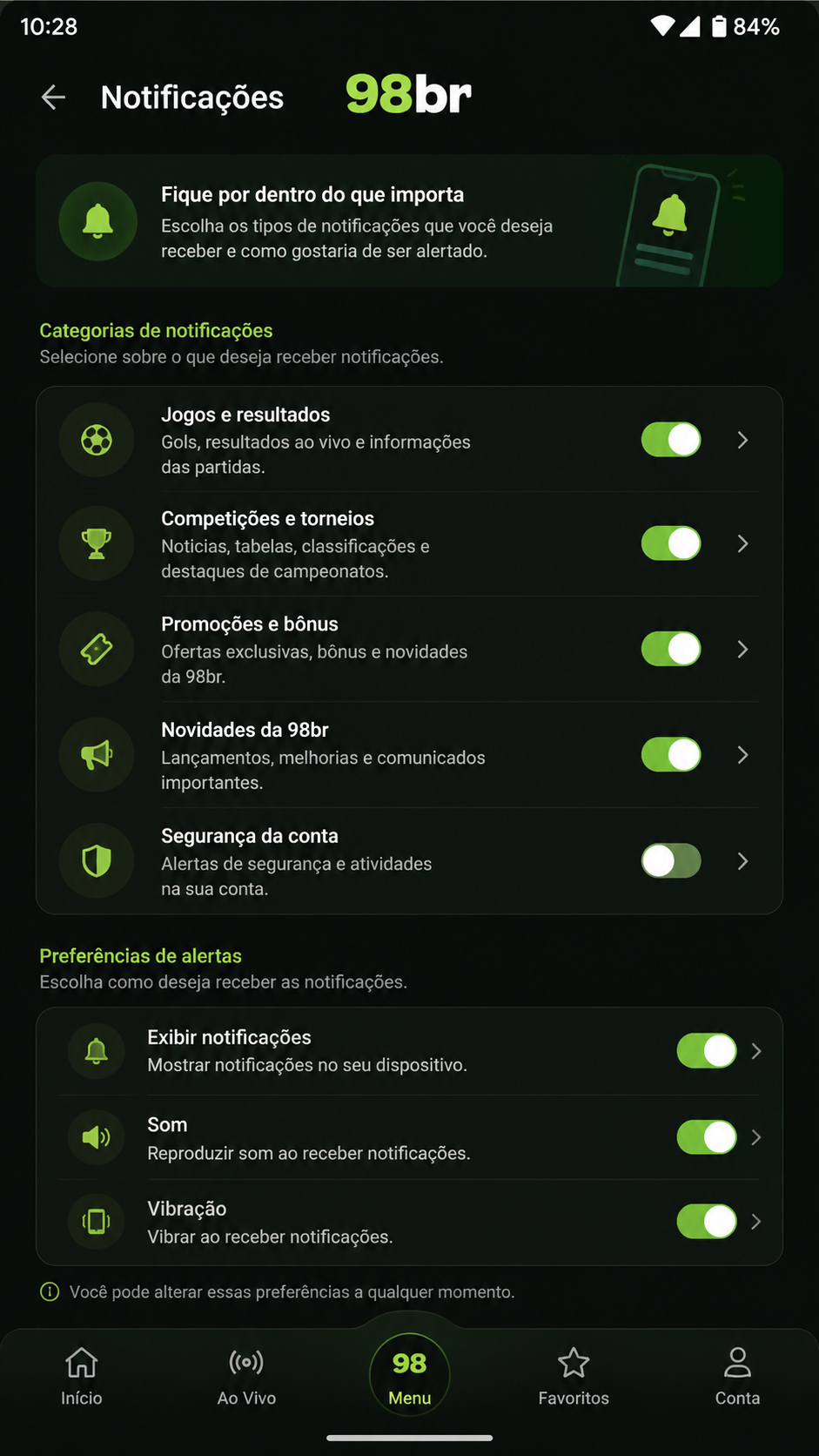819x1456 pixels.
Task: Go to Favoritos tab
Action: tap(574, 1376)
